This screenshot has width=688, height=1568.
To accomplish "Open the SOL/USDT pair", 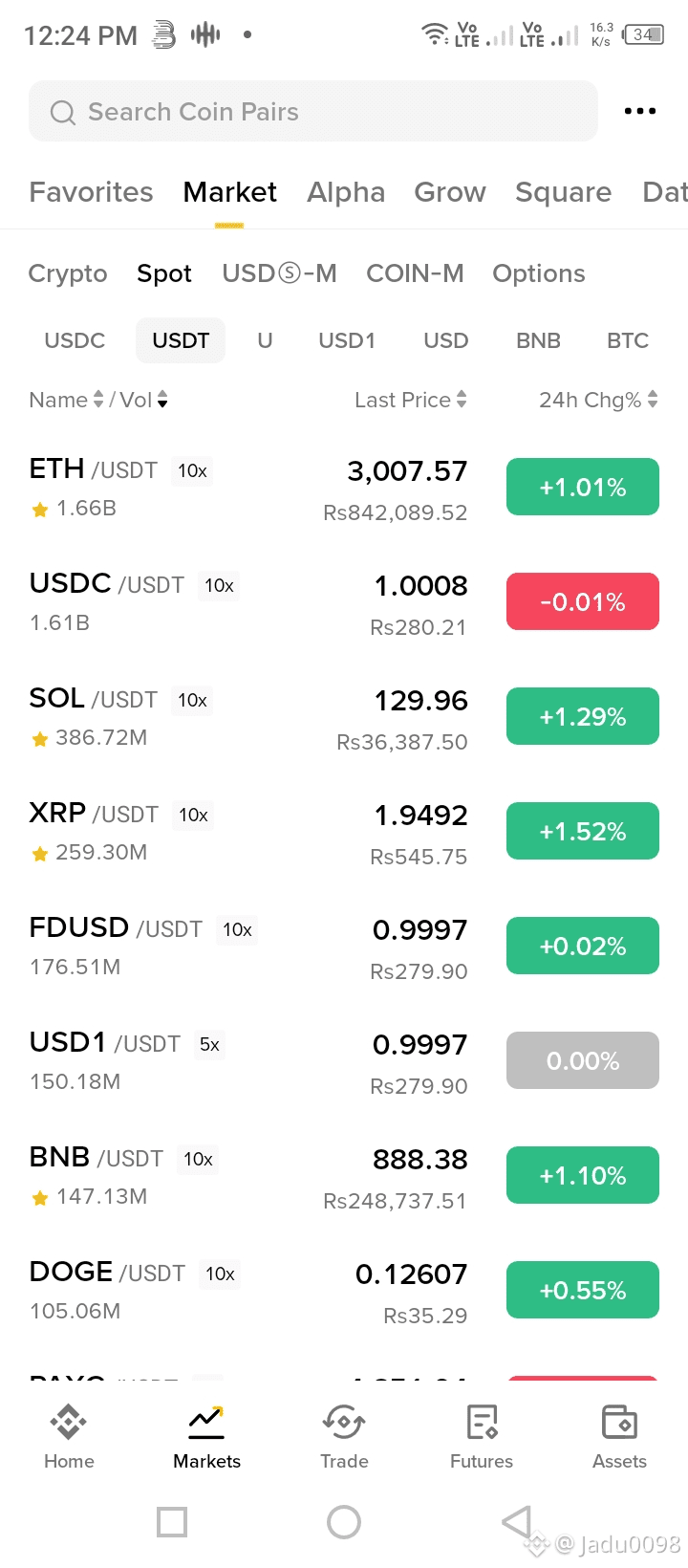I will coord(248,717).
